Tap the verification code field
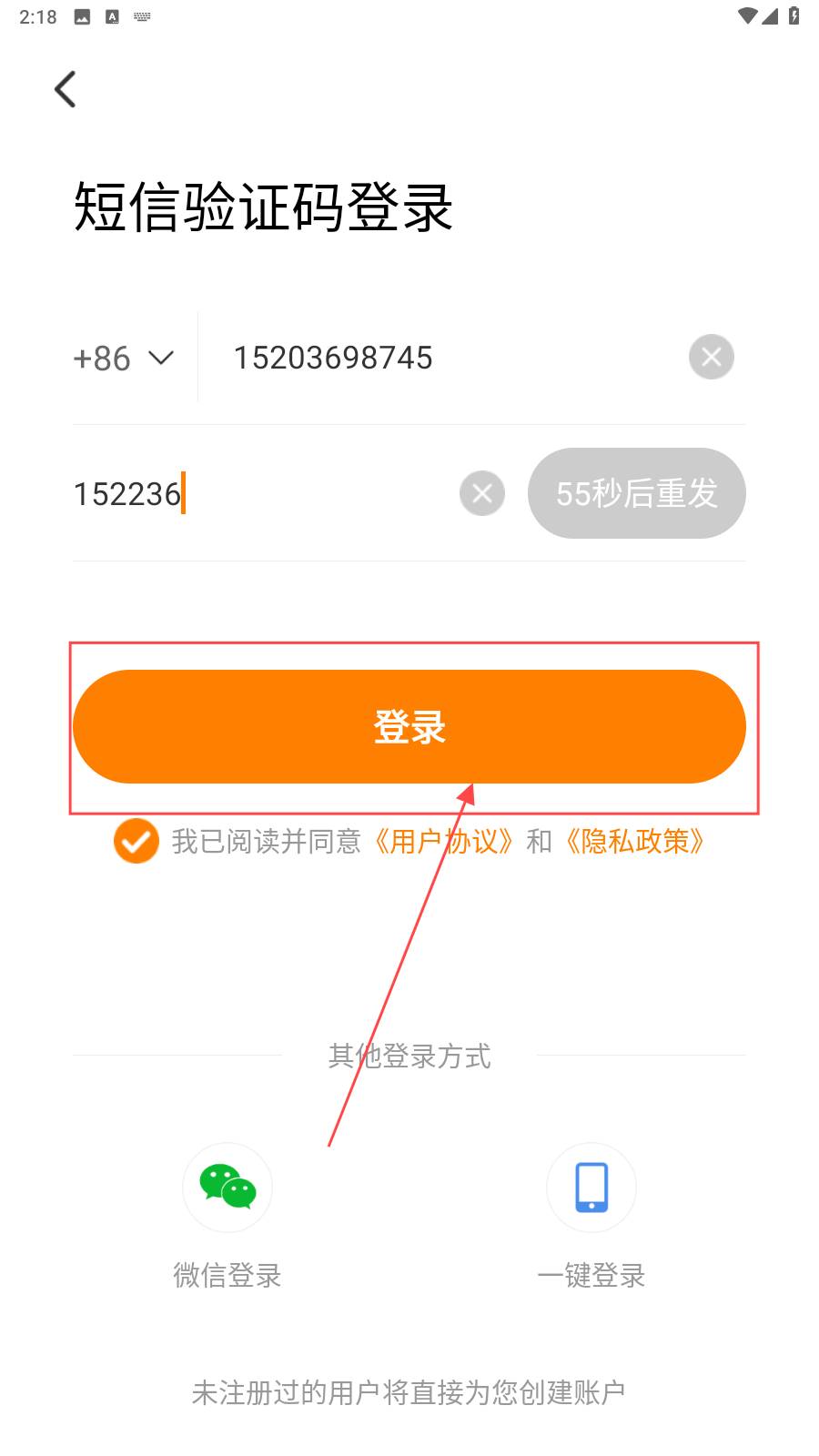The height and width of the screenshot is (1456, 819). tap(255, 494)
